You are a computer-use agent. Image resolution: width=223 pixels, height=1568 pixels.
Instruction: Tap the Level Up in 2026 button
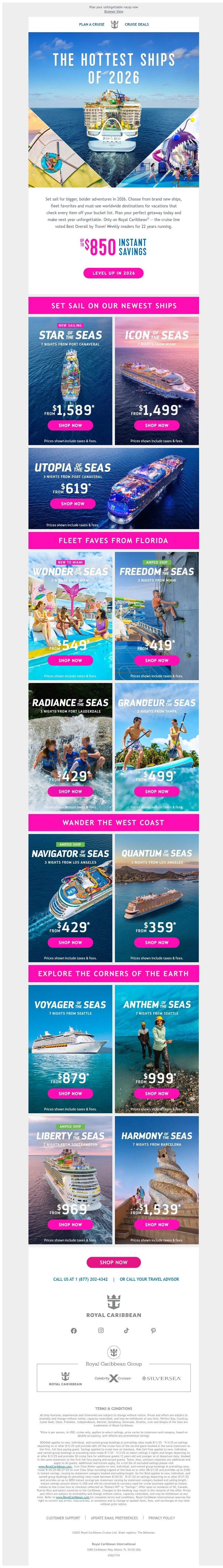coord(113,273)
